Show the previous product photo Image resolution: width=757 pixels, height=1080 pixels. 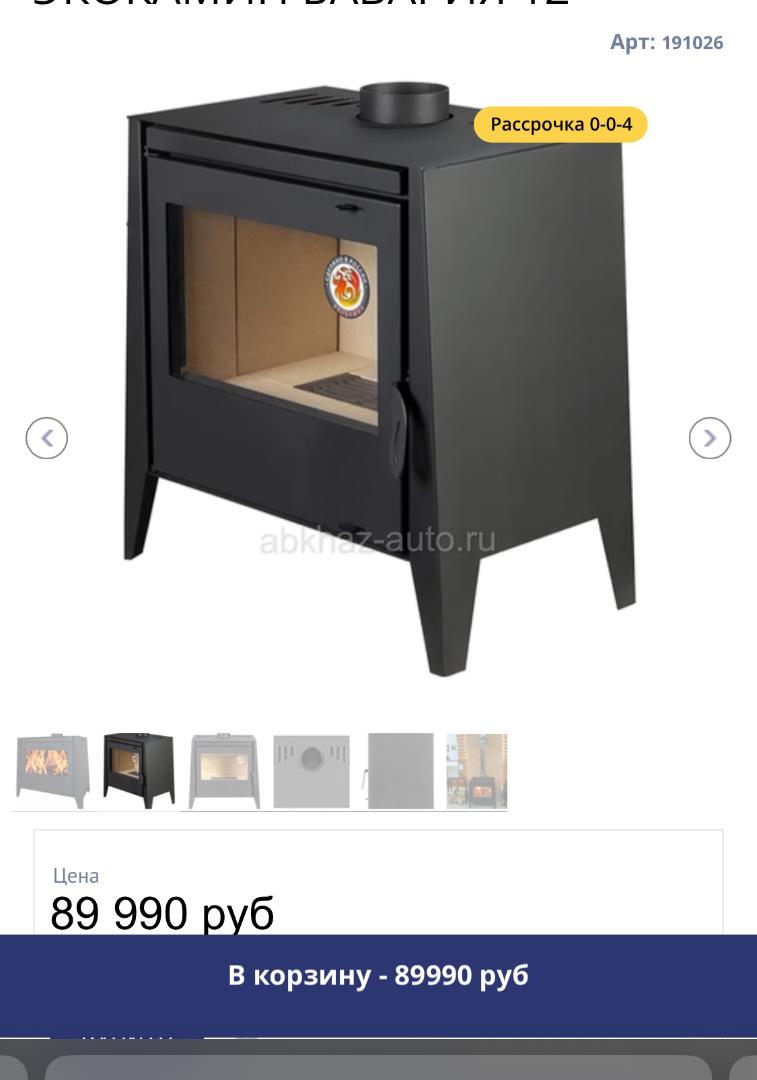(x=46, y=438)
